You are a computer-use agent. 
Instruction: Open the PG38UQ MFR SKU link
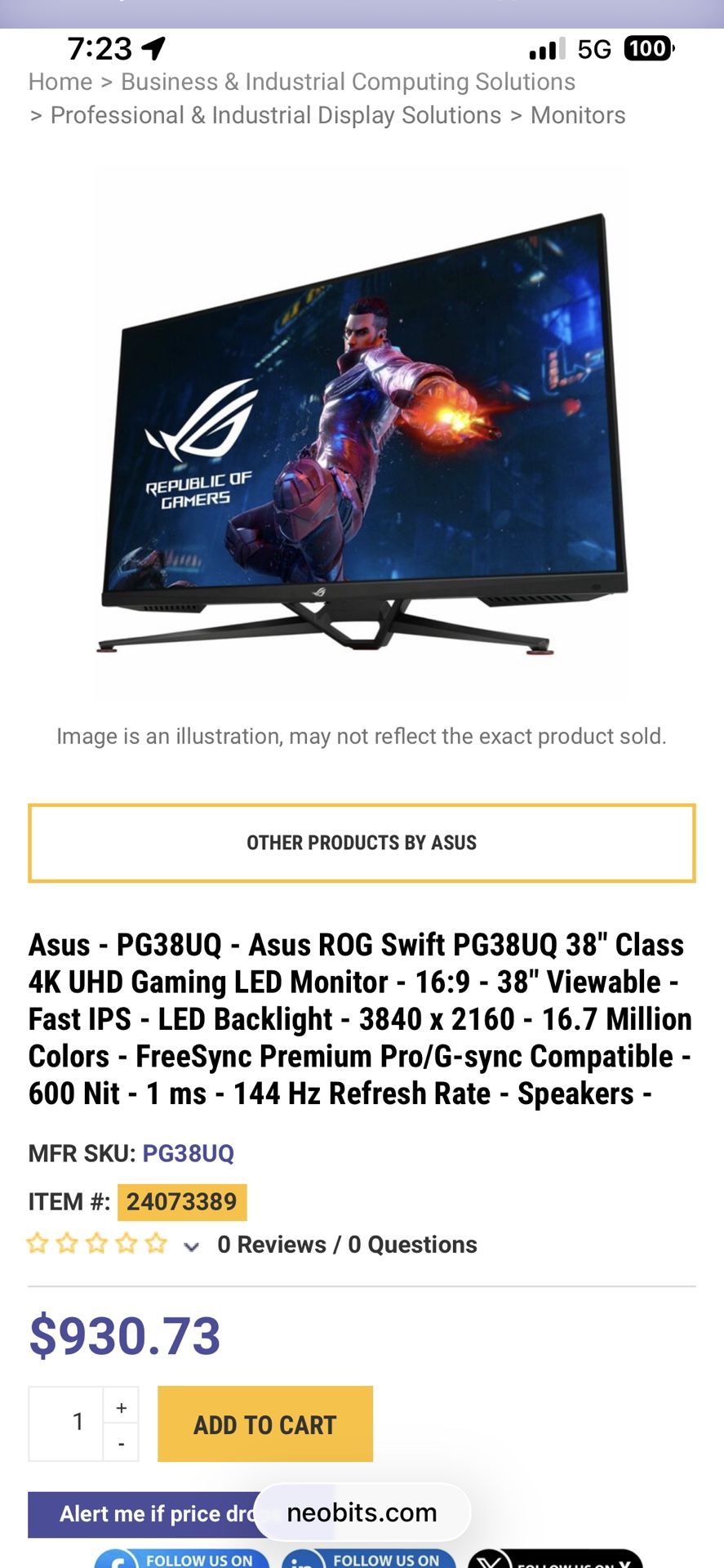[x=188, y=1153]
